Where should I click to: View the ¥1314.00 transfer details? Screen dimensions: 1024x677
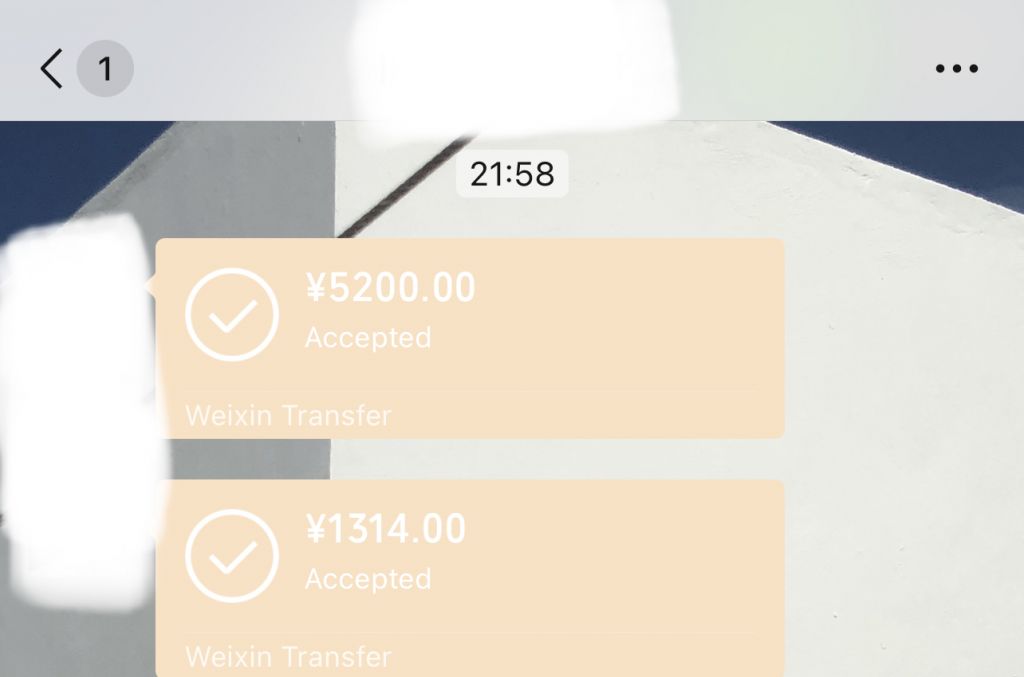coord(470,576)
